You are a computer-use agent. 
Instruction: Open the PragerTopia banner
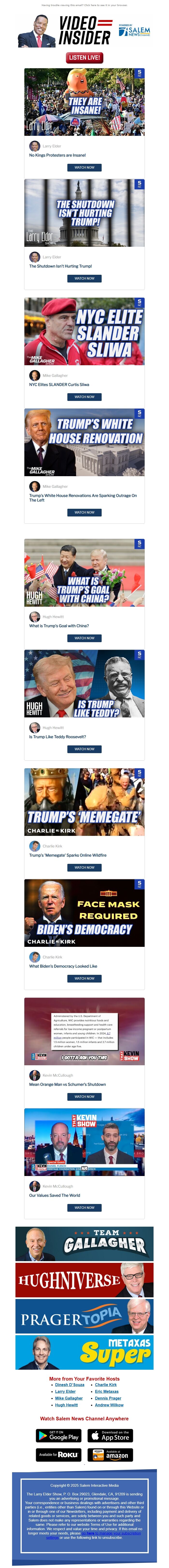(x=84, y=1317)
